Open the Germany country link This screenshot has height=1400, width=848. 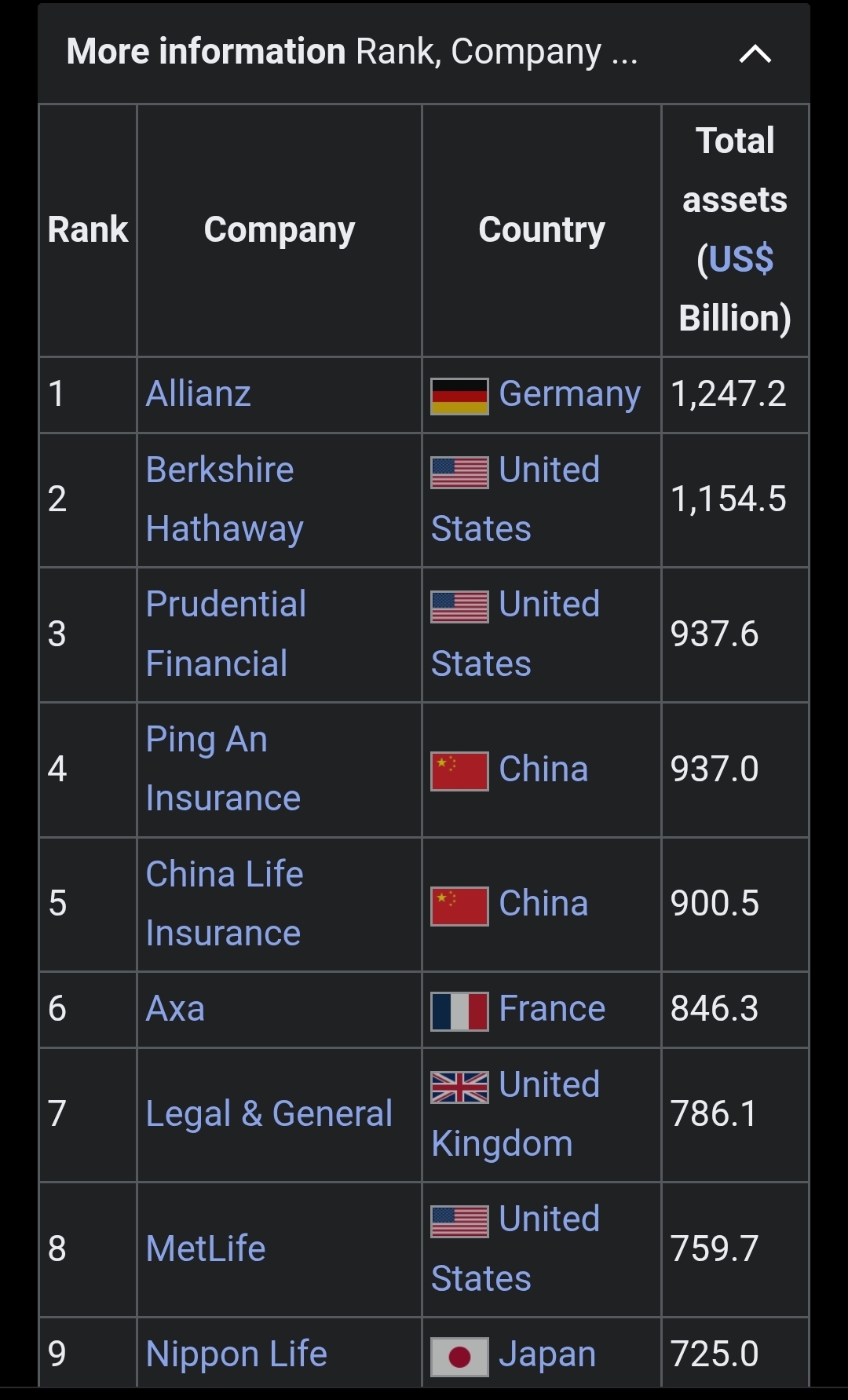(x=569, y=393)
